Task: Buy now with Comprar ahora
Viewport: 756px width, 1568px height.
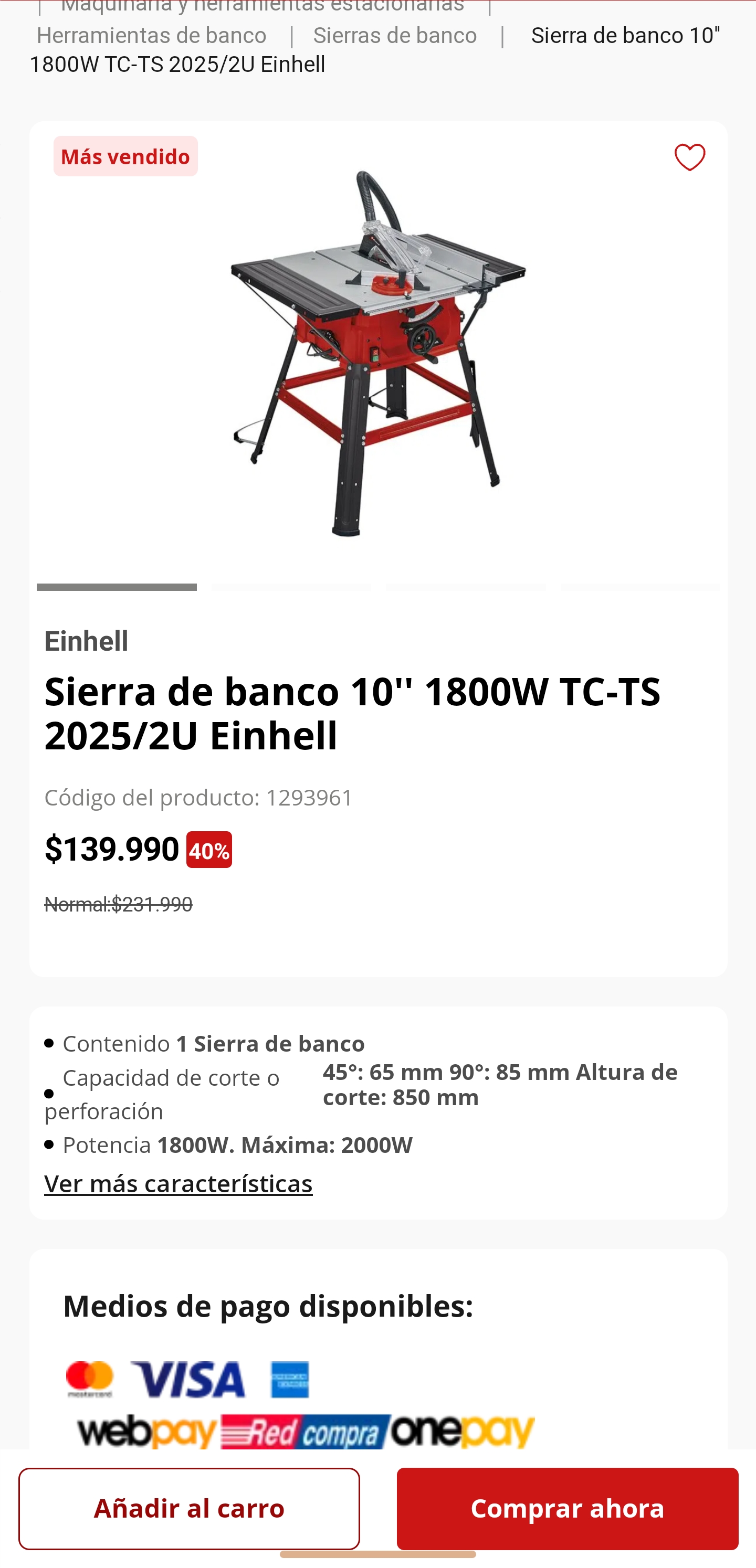Action: (x=567, y=1508)
